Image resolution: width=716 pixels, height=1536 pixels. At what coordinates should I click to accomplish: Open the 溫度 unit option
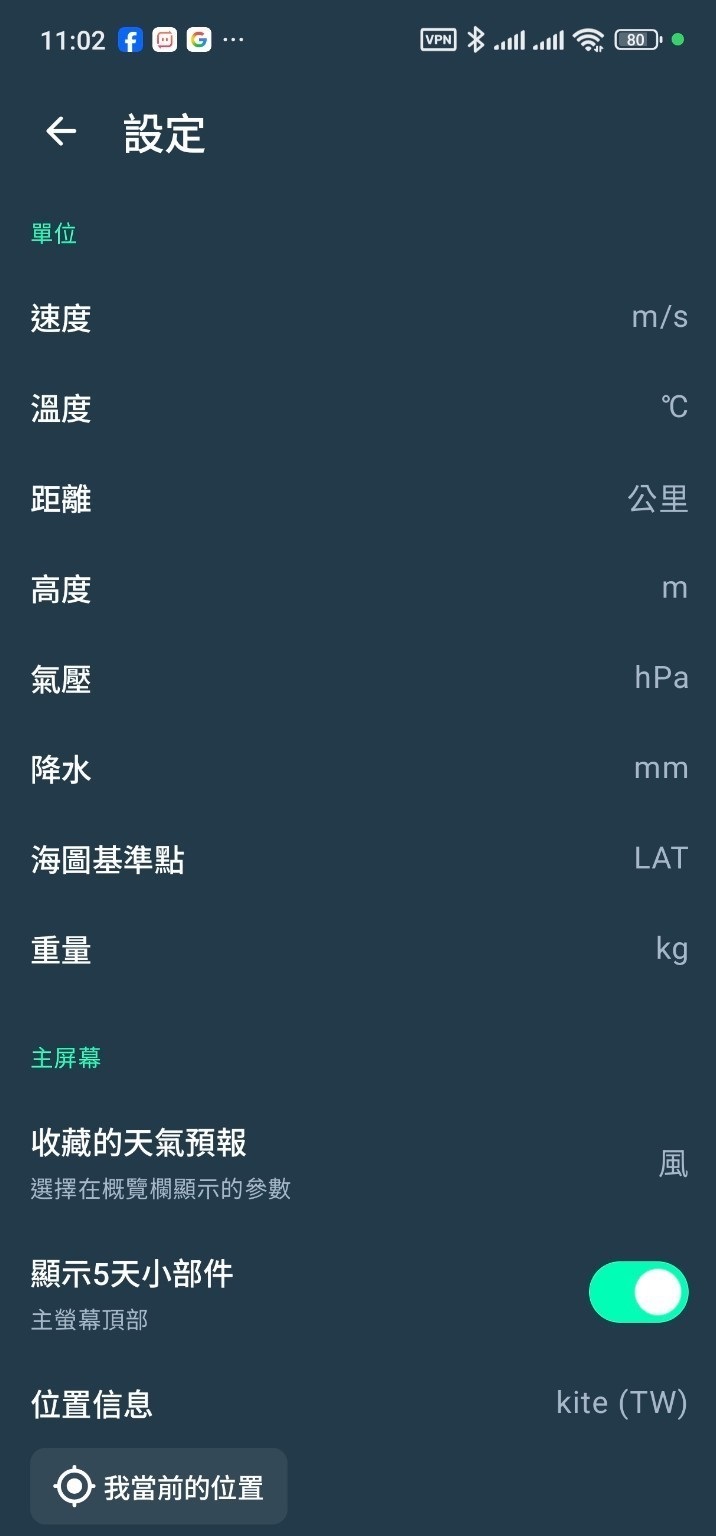358,408
